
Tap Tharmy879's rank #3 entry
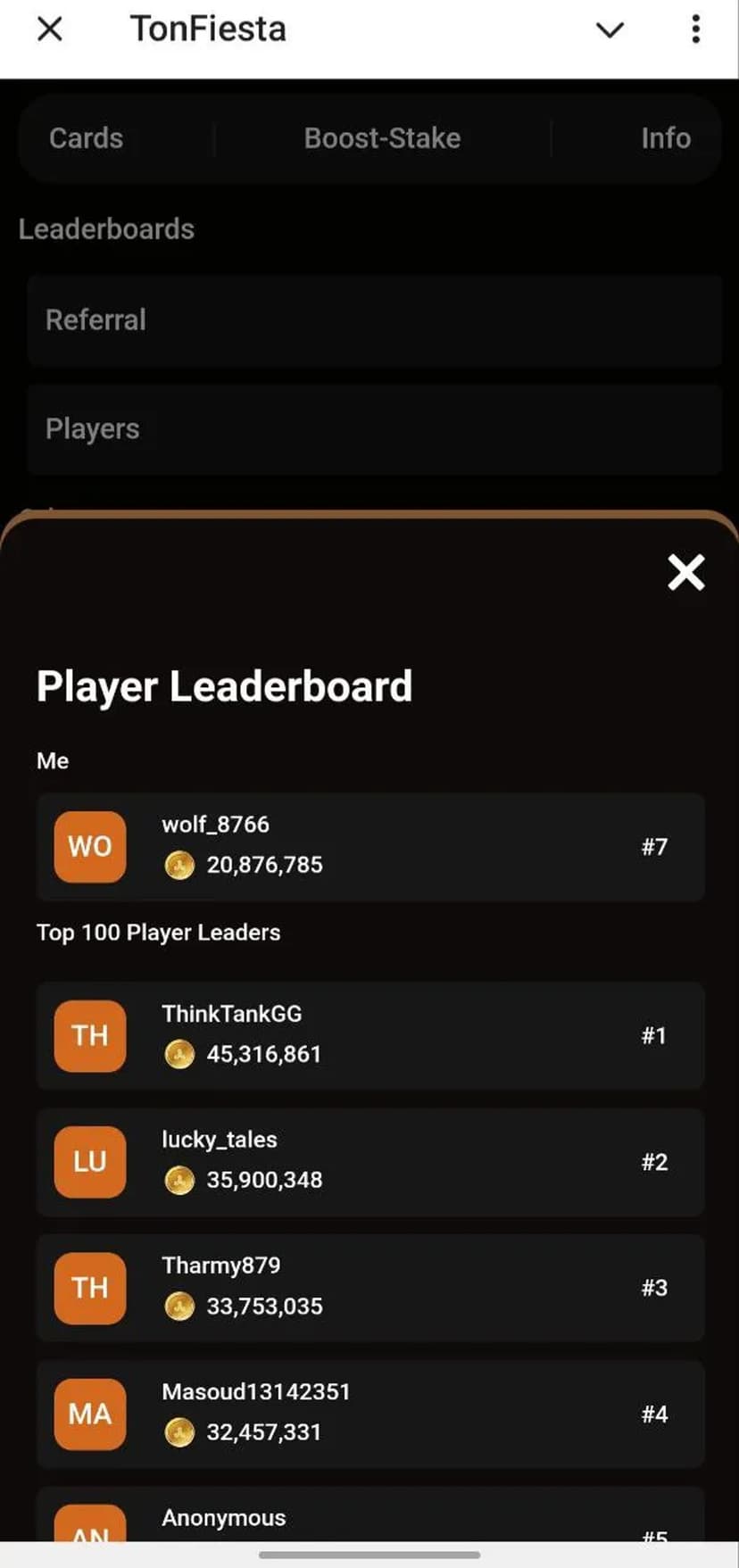pos(370,1288)
